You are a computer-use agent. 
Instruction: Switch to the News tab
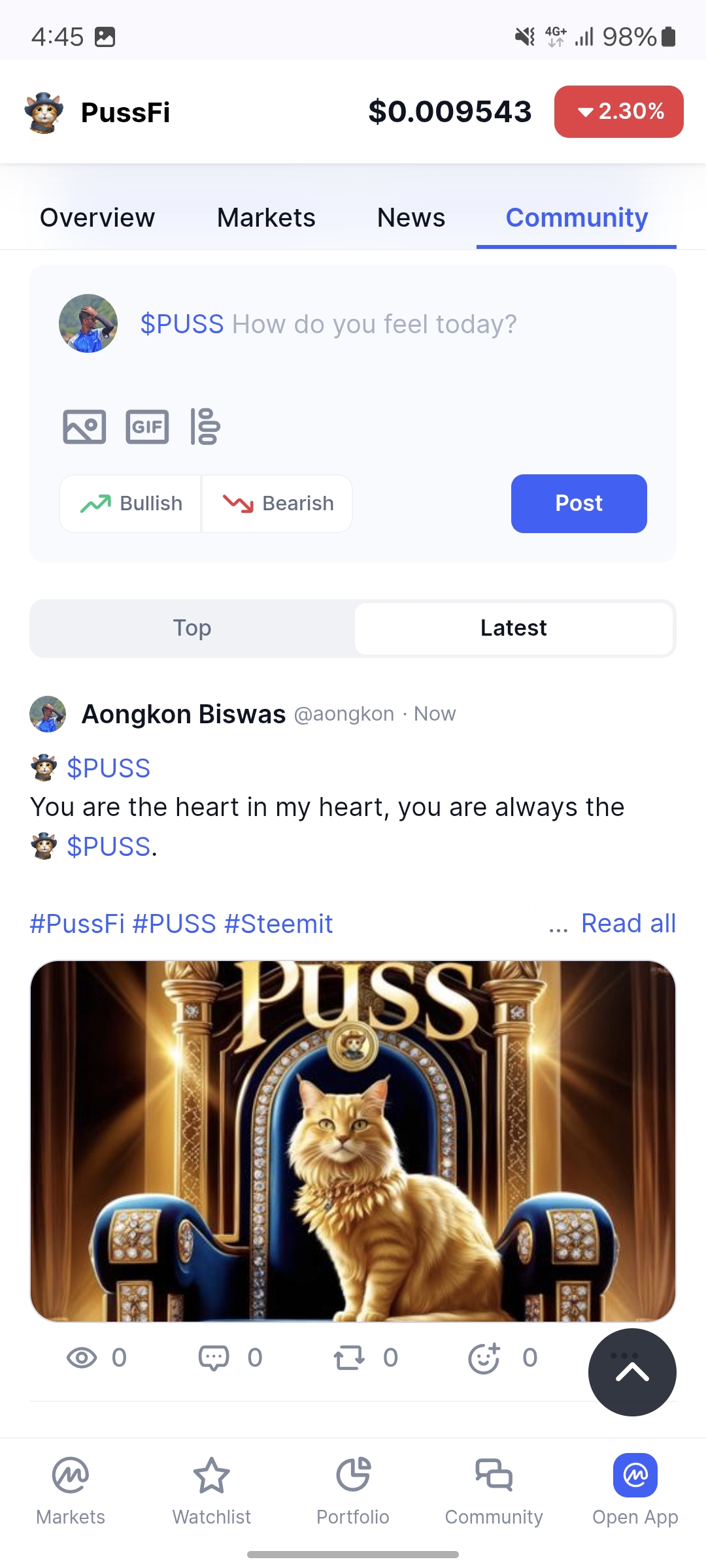[411, 218]
